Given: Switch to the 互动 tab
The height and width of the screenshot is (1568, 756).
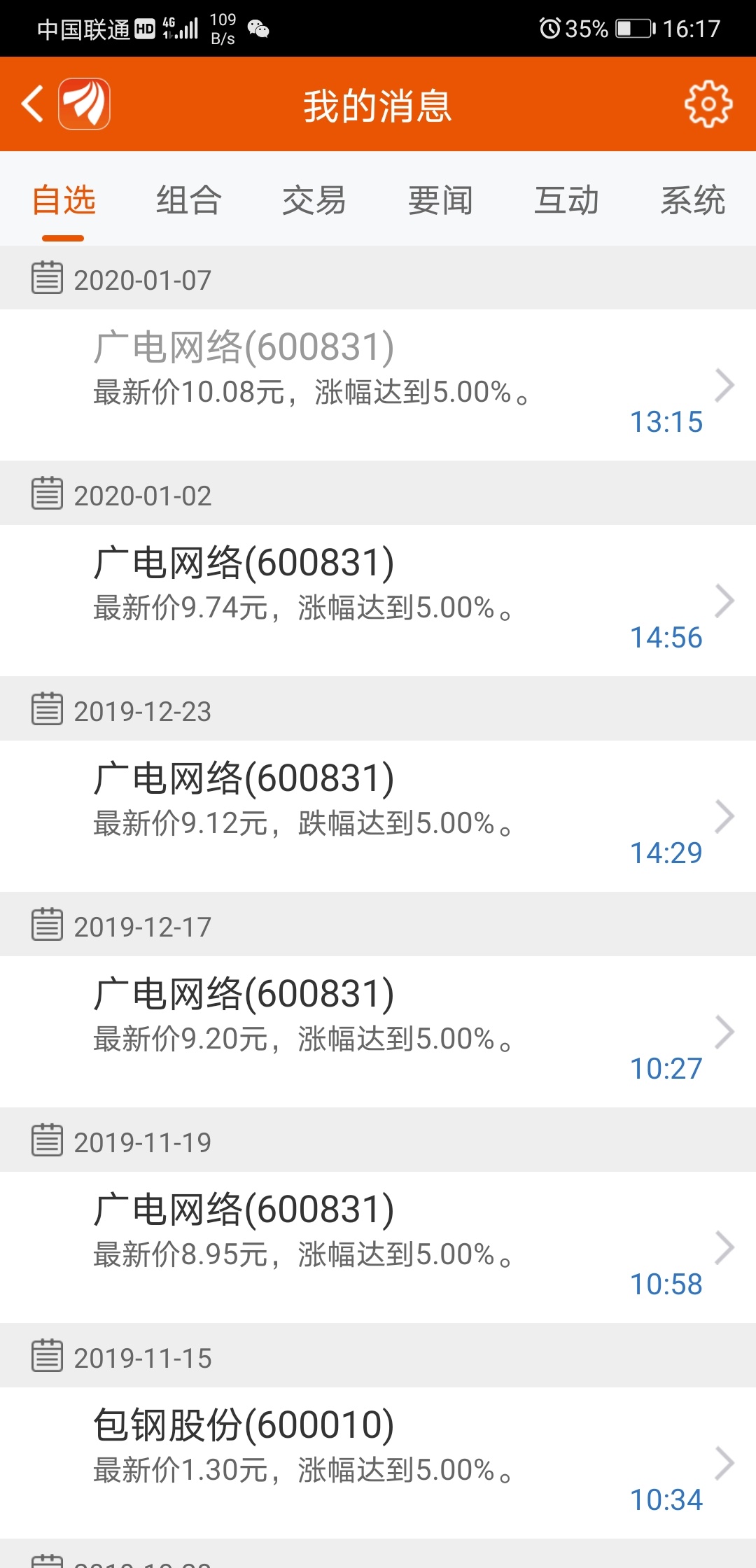Looking at the screenshot, I should pyautogui.click(x=566, y=200).
